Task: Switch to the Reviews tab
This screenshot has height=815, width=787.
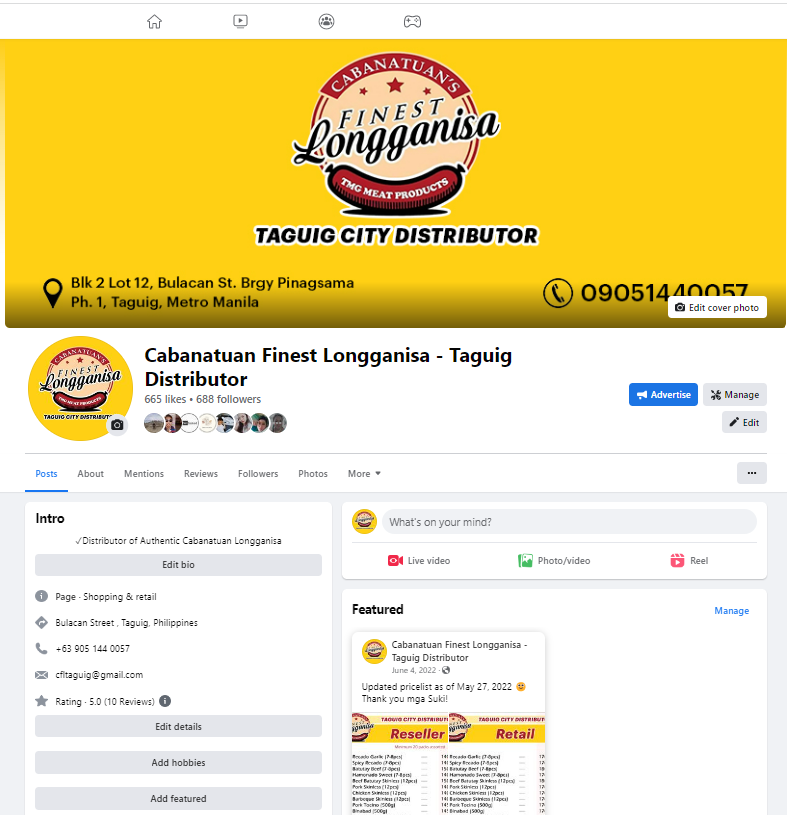Action: 200,474
